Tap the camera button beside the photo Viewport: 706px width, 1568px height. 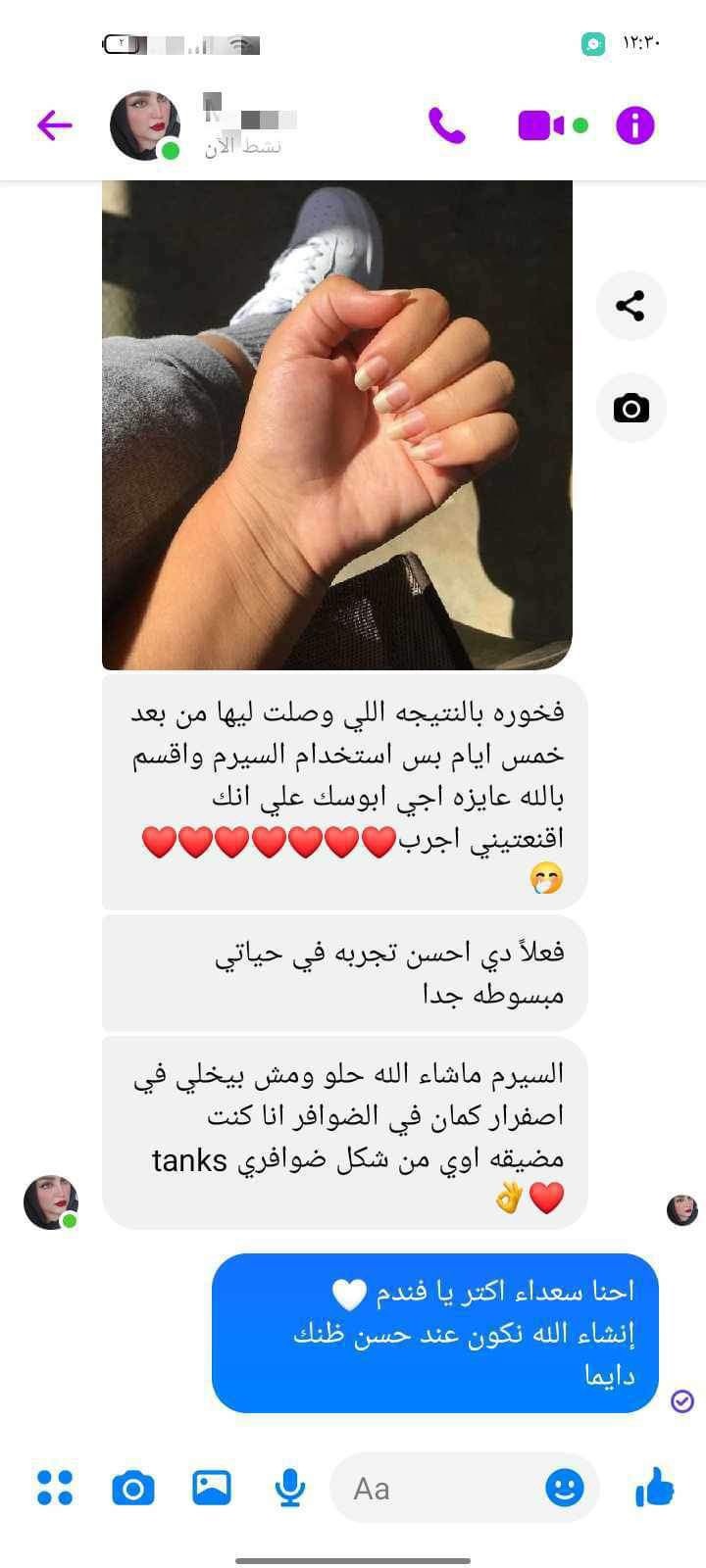630,408
